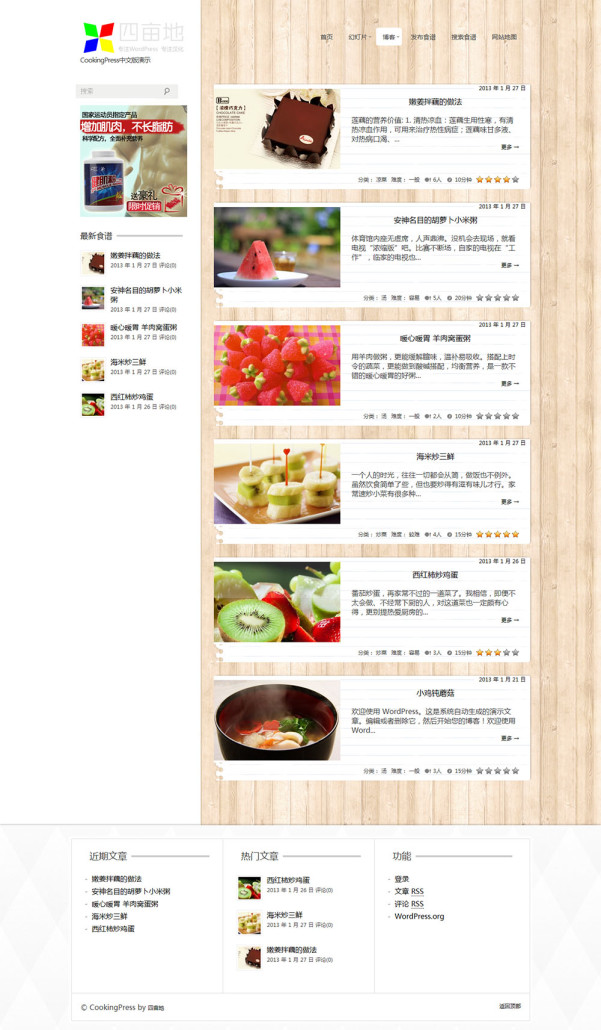Tap 返回顶部 back-to-top link

click(510, 1006)
